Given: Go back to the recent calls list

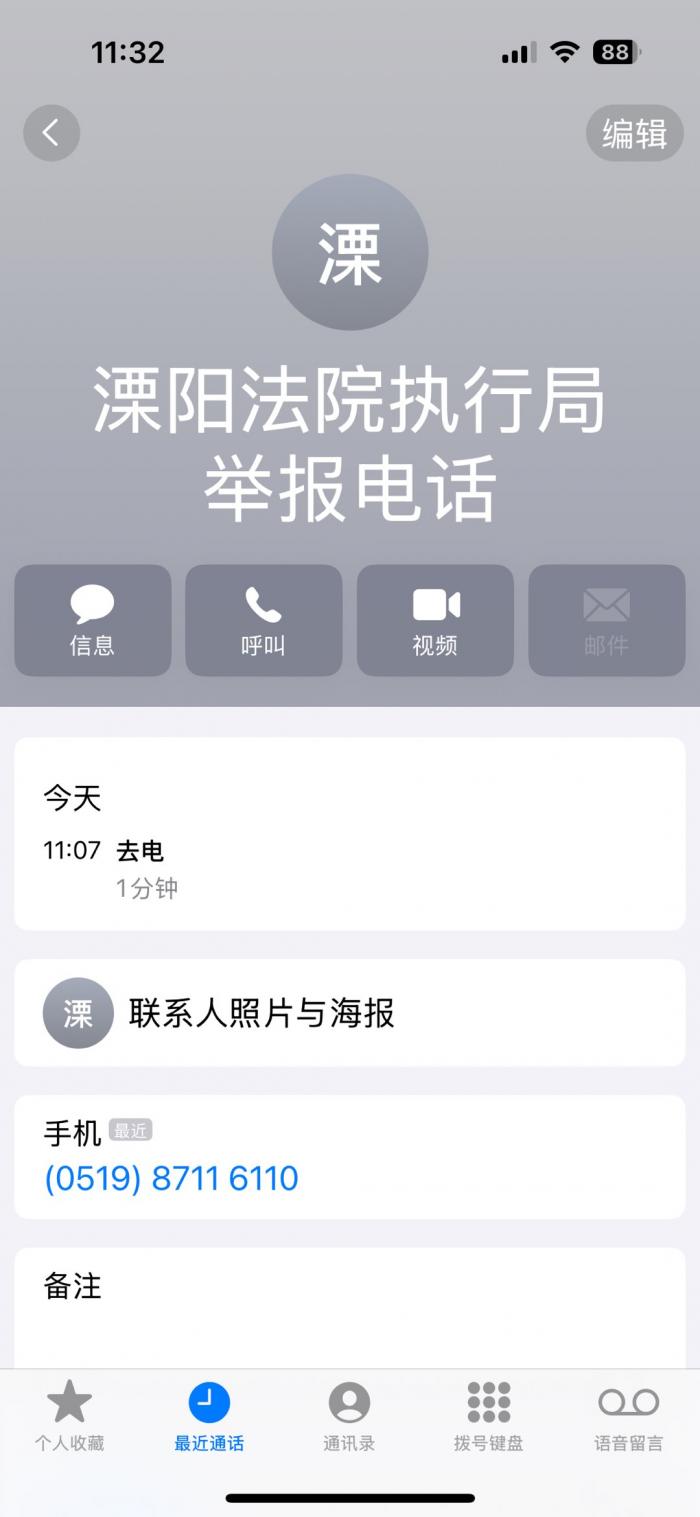Looking at the screenshot, I should coord(51,133).
